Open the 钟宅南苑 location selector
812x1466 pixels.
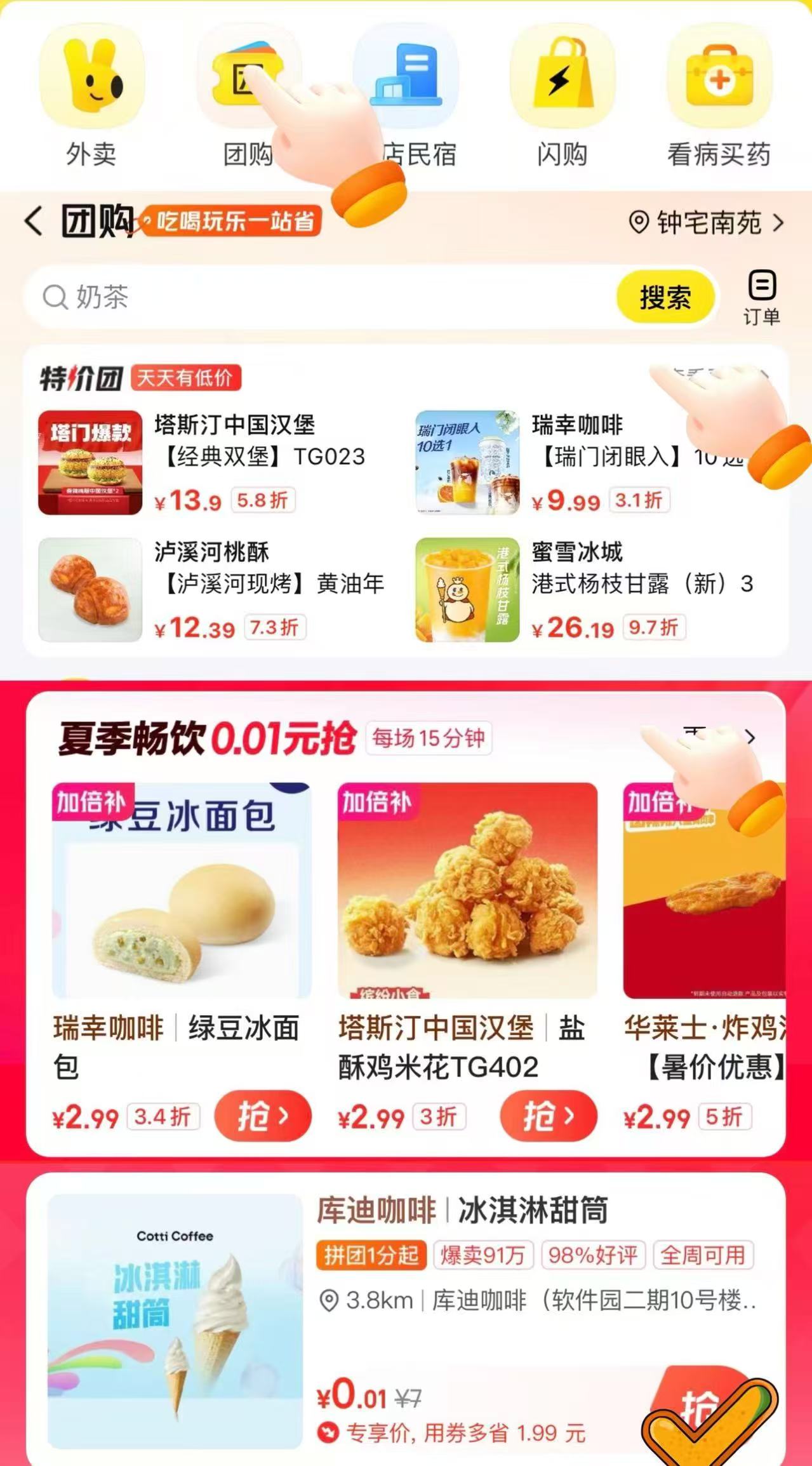(x=705, y=223)
